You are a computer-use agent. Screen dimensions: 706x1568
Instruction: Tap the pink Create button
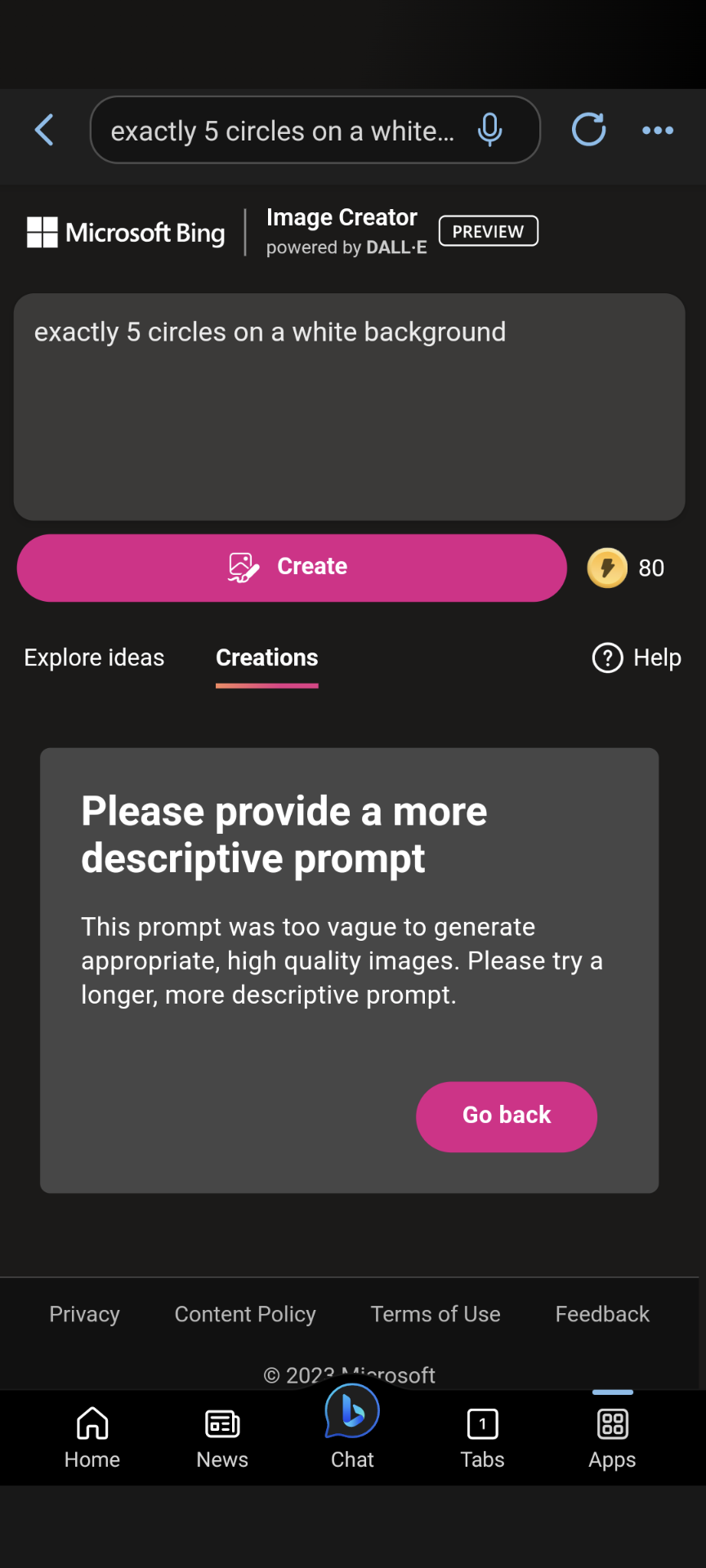pos(292,568)
